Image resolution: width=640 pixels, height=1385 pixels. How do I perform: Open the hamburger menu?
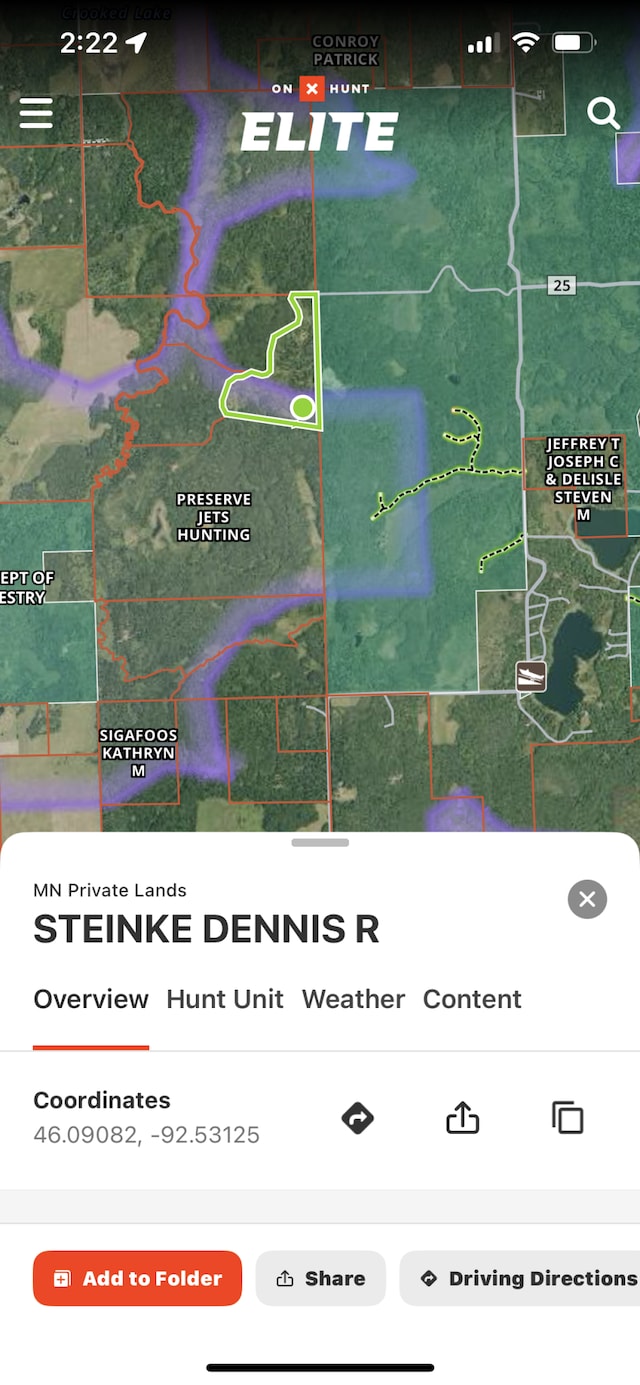pyautogui.click(x=36, y=113)
